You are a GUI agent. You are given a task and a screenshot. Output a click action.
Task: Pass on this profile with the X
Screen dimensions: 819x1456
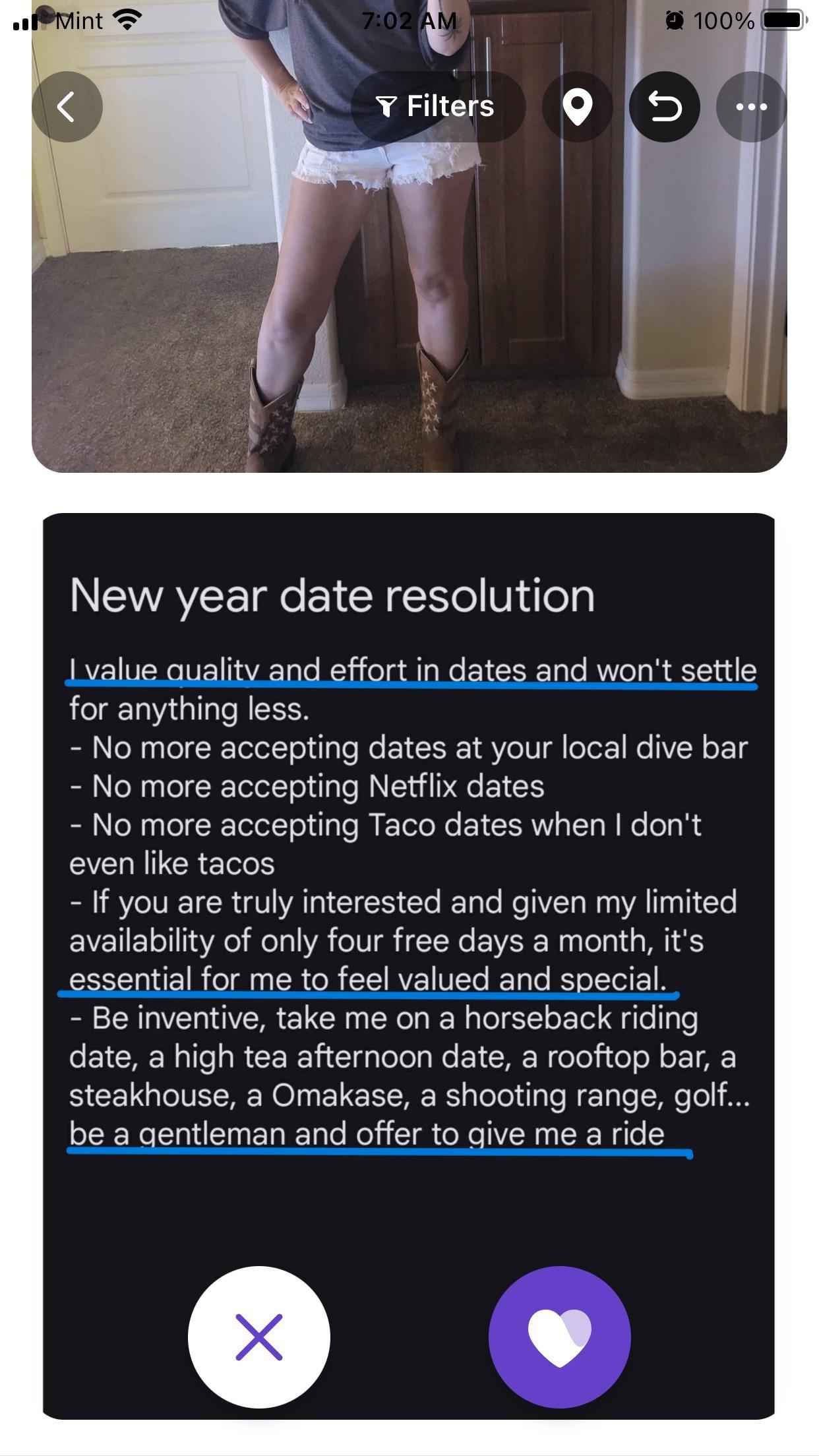pyautogui.click(x=259, y=1337)
